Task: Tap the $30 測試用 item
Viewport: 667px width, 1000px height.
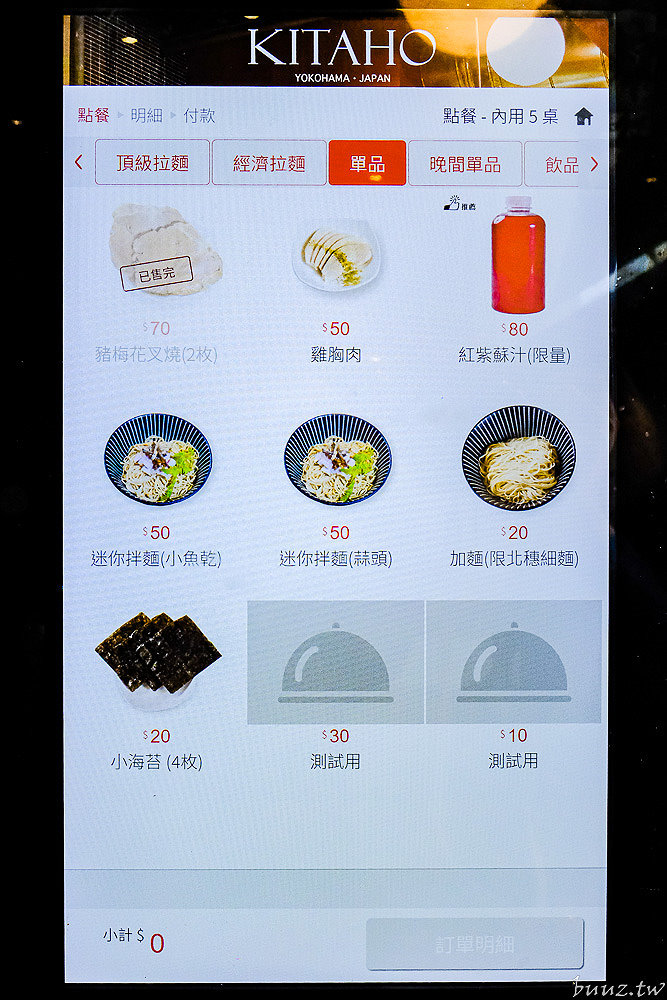Action: point(336,663)
